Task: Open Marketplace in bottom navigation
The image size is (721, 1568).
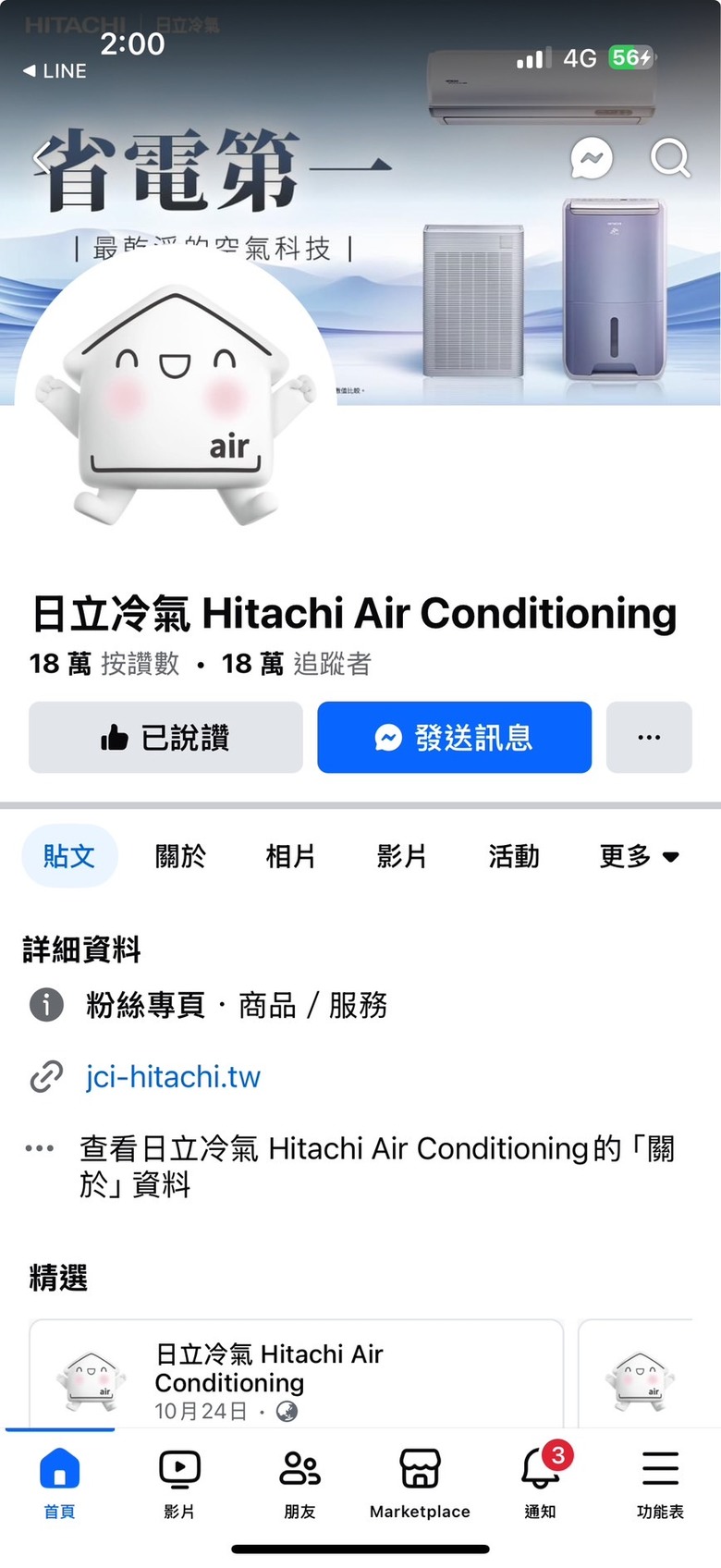Action: (420, 1481)
